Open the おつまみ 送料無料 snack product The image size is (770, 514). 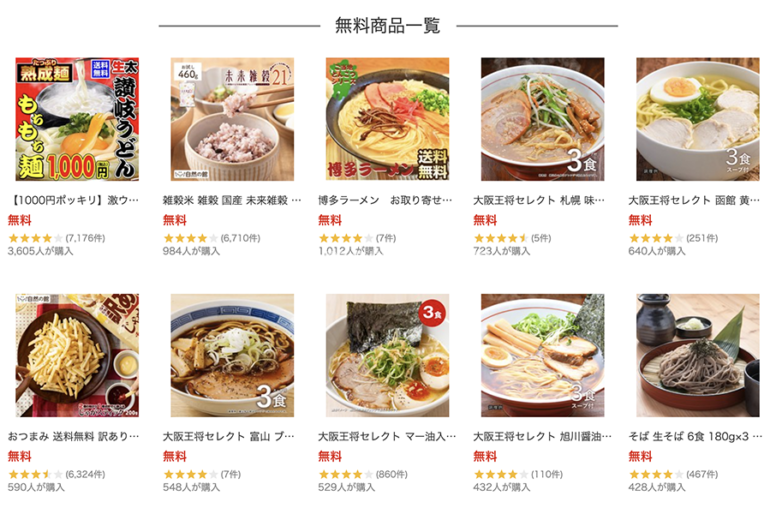[x=76, y=355]
